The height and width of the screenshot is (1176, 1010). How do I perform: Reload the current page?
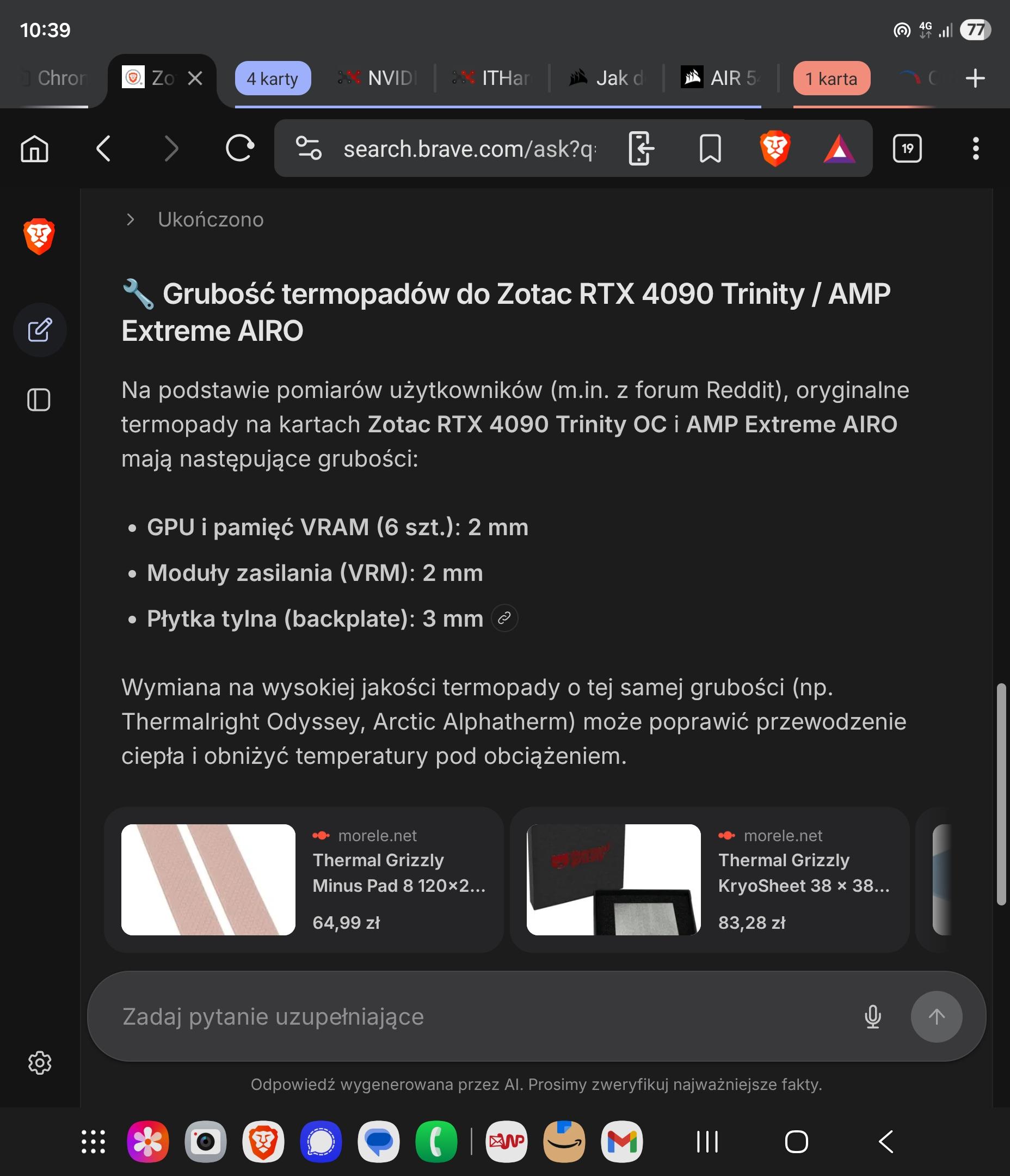239,149
